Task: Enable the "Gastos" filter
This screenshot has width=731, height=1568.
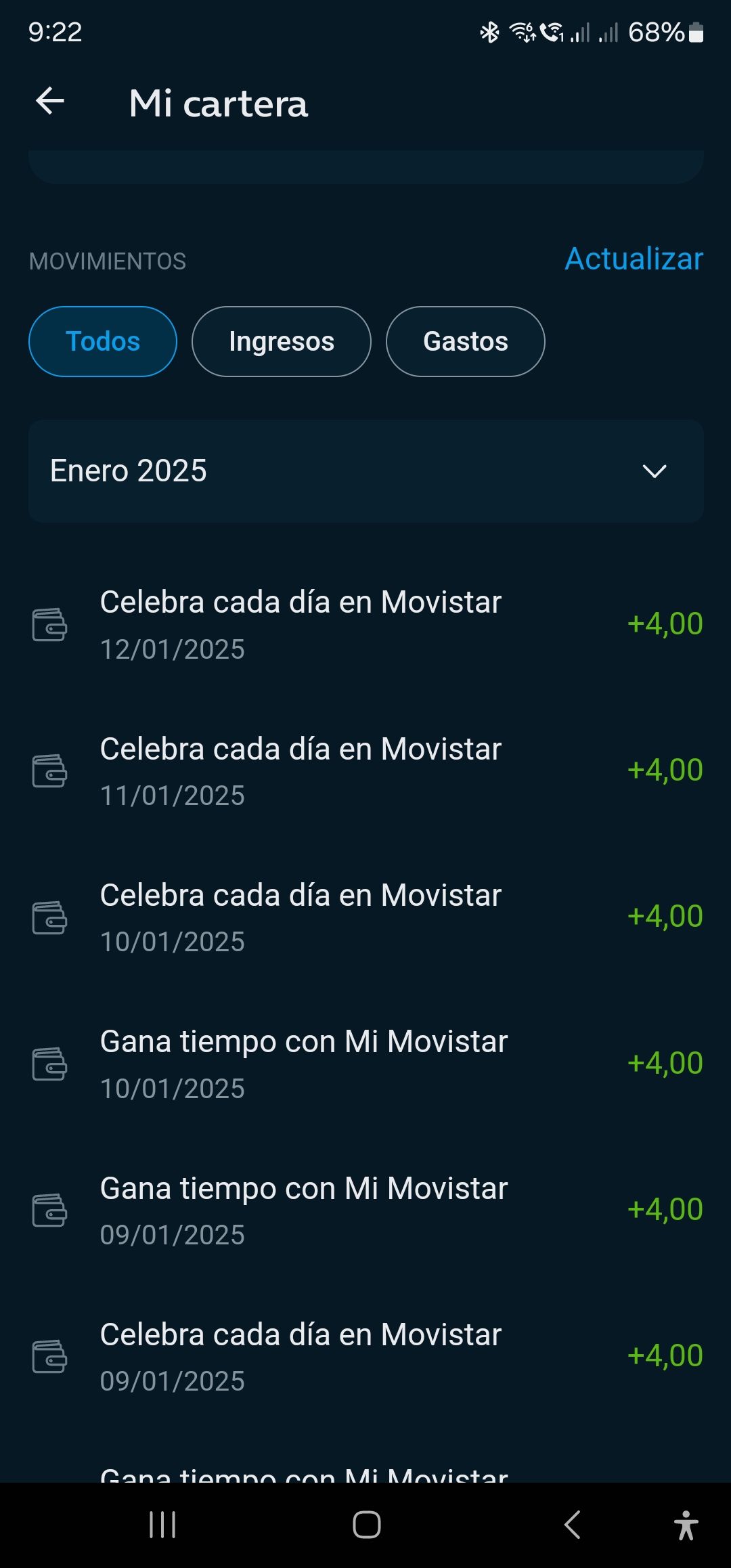Action: click(x=466, y=341)
